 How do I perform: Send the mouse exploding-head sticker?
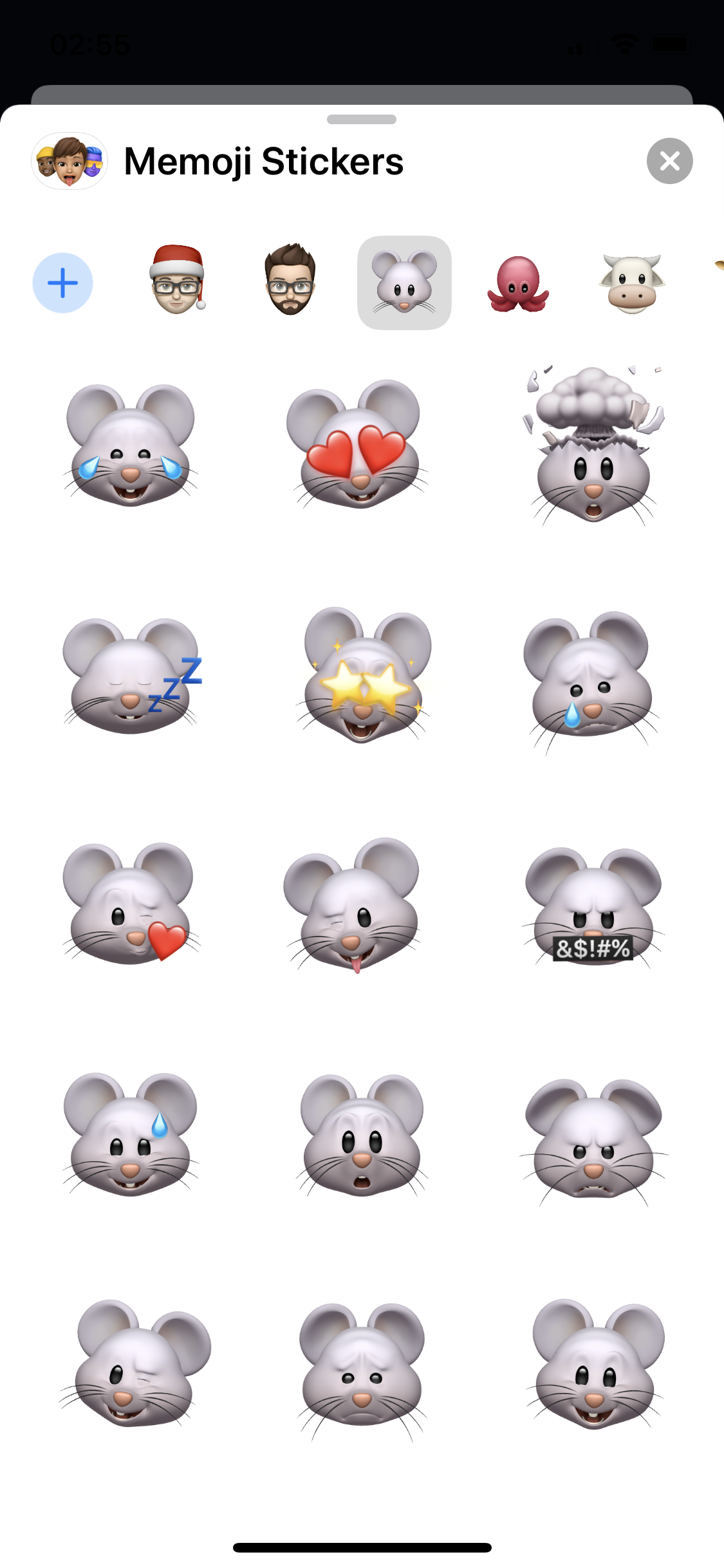tap(593, 445)
